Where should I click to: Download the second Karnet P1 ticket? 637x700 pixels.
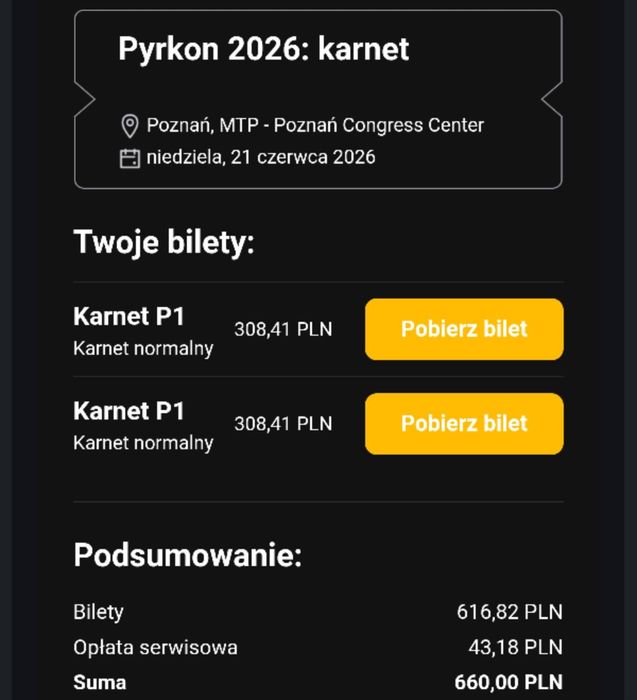click(x=464, y=423)
